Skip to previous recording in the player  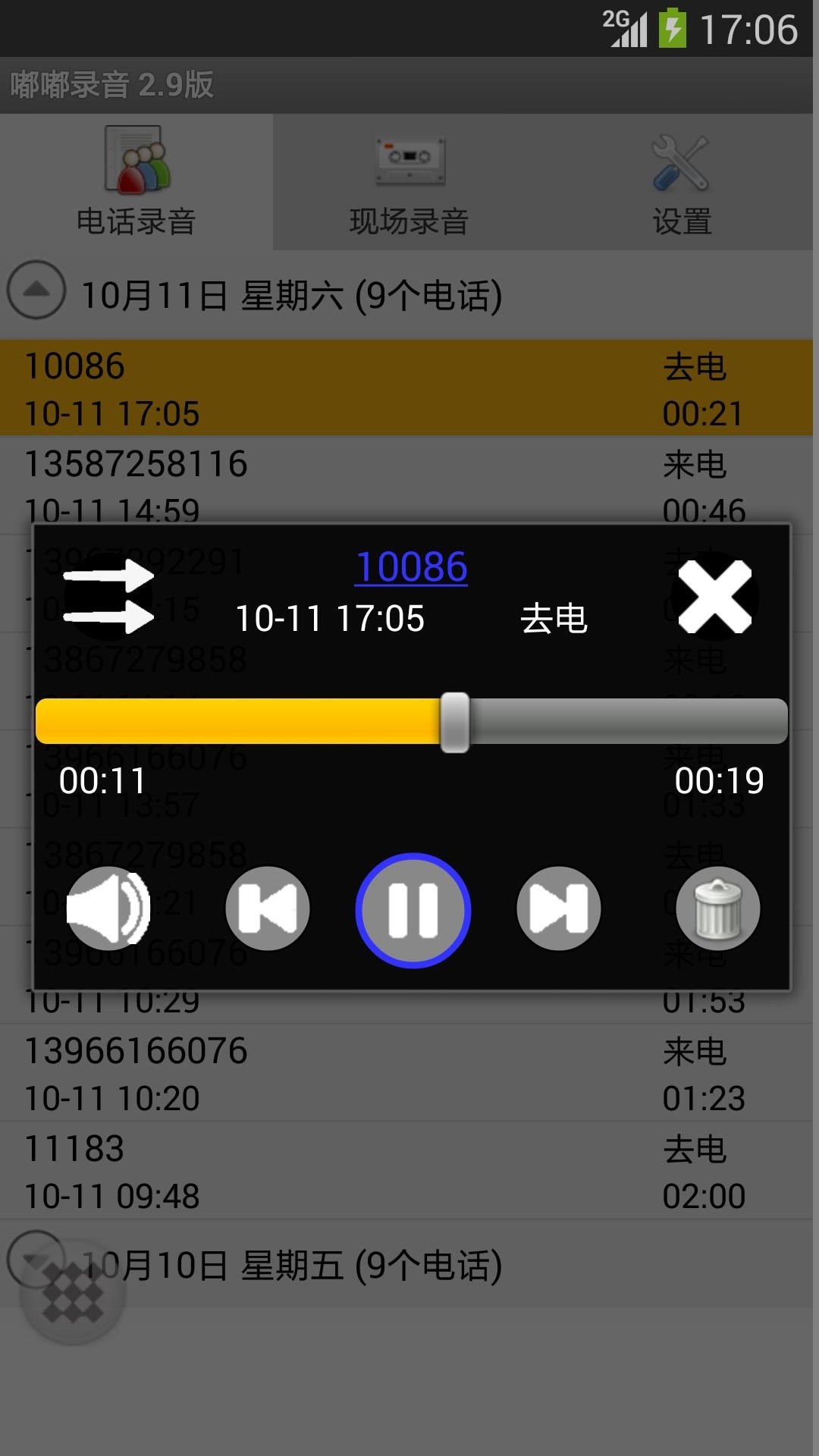point(266,908)
